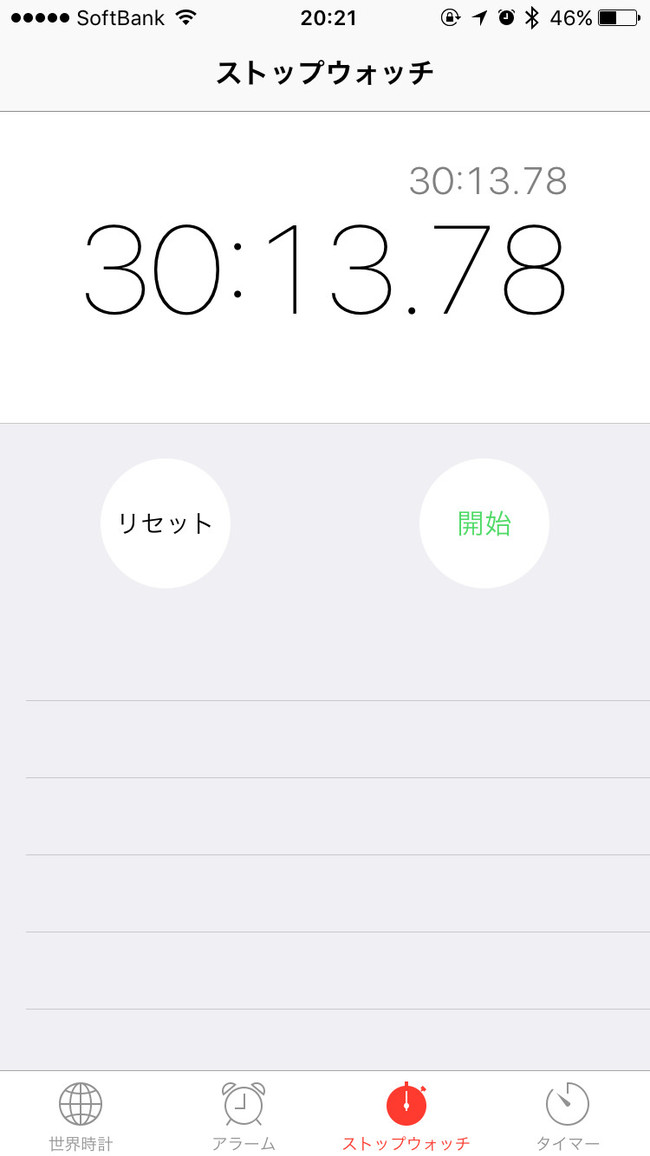Screen dimensions: 650x1156
Task: Switch to the 世界時計 tab
Action: click(x=81, y=1115)
